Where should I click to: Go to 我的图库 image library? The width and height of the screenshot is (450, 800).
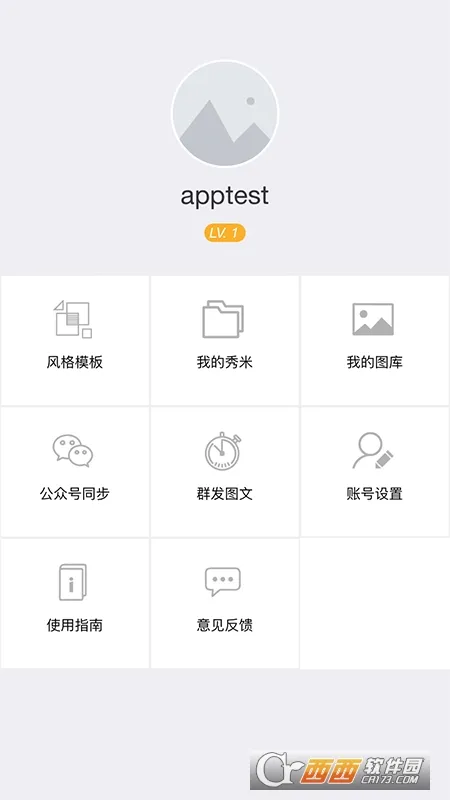[x=375, y=340]
